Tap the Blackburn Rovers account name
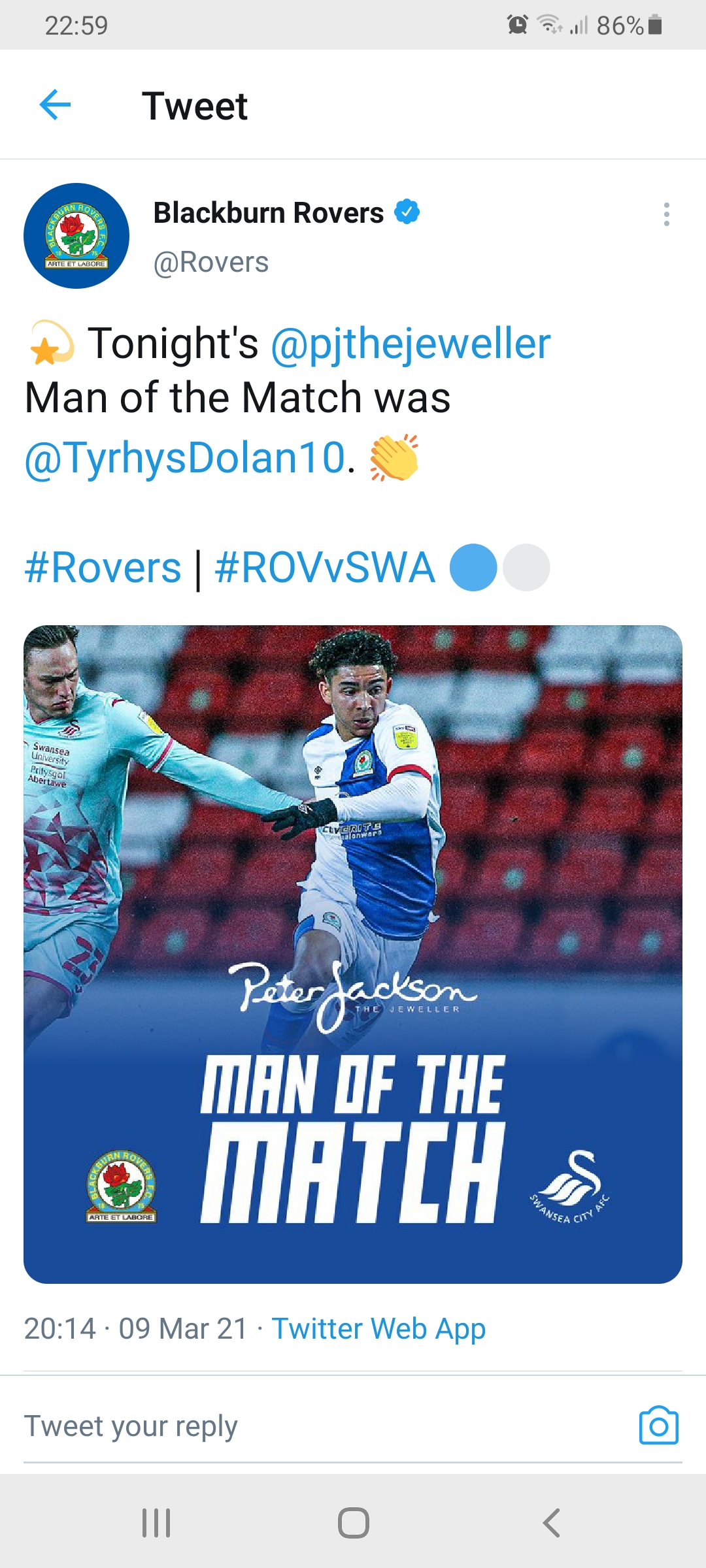 (x=268, y=213)
